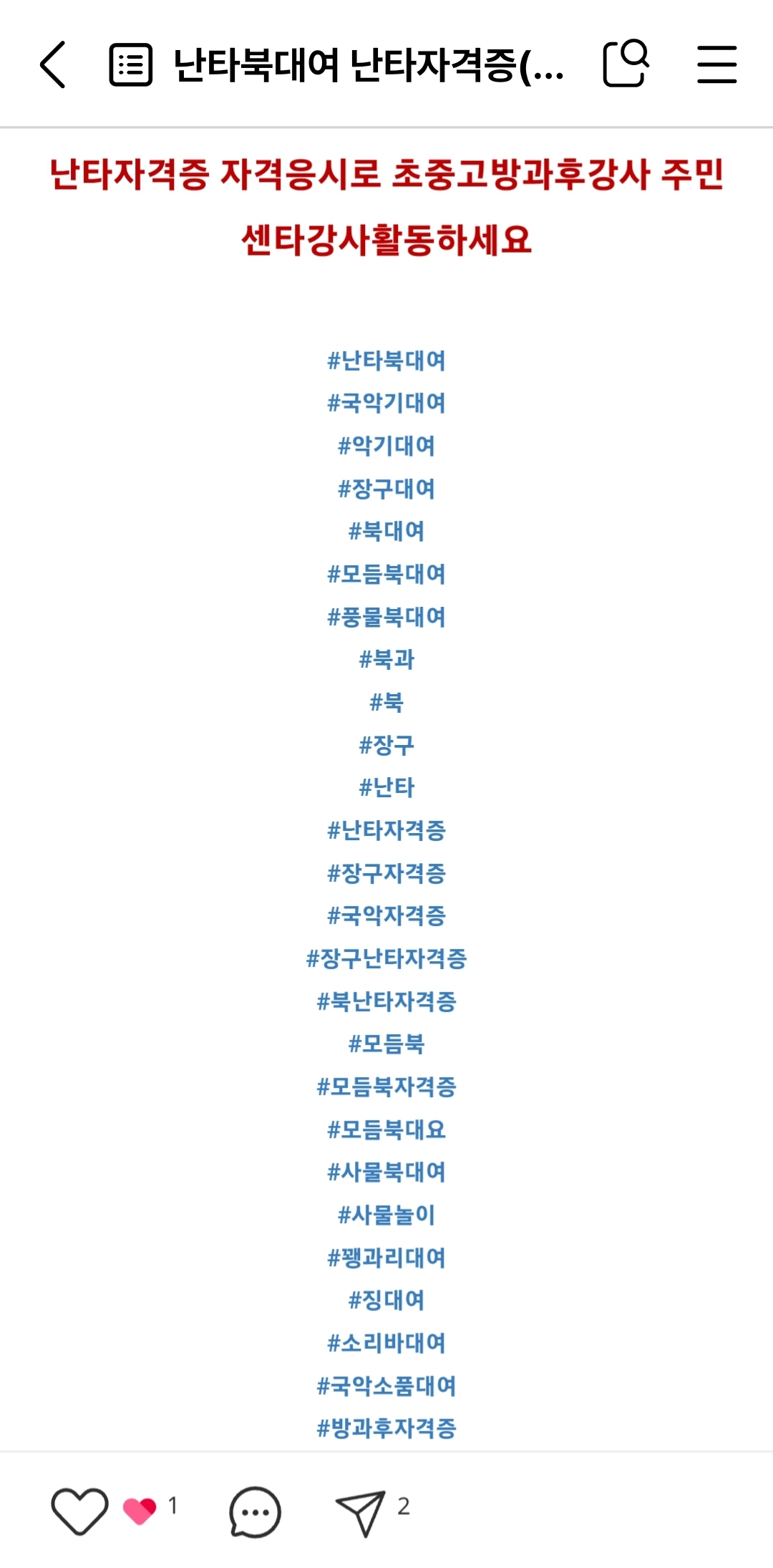View the #국악소품대여 tag
This screenshot has width=773, height=1568.
coord(386,1386)
